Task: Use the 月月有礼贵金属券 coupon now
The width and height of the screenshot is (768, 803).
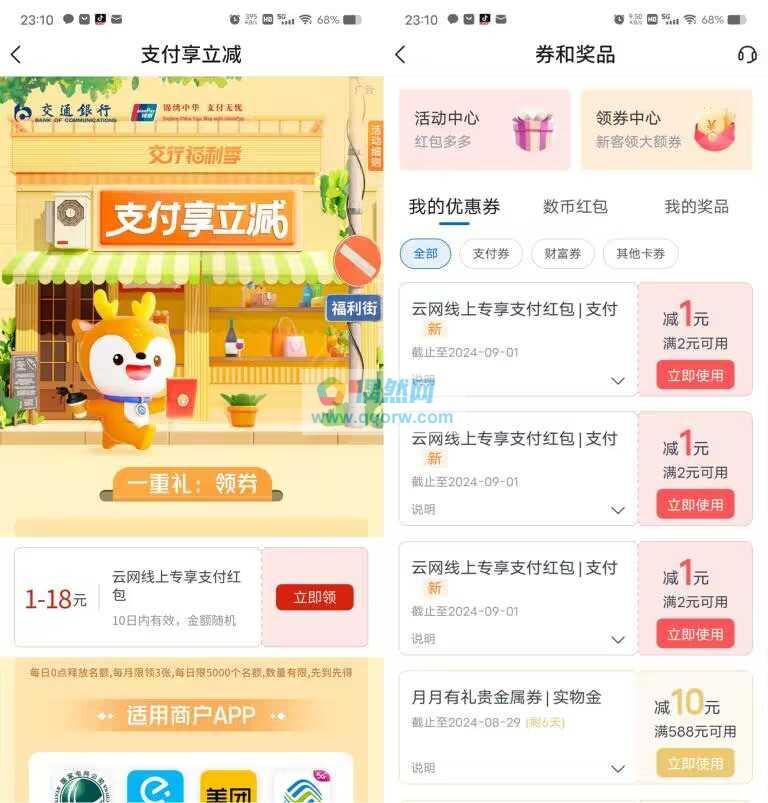Action: point(694,763)
